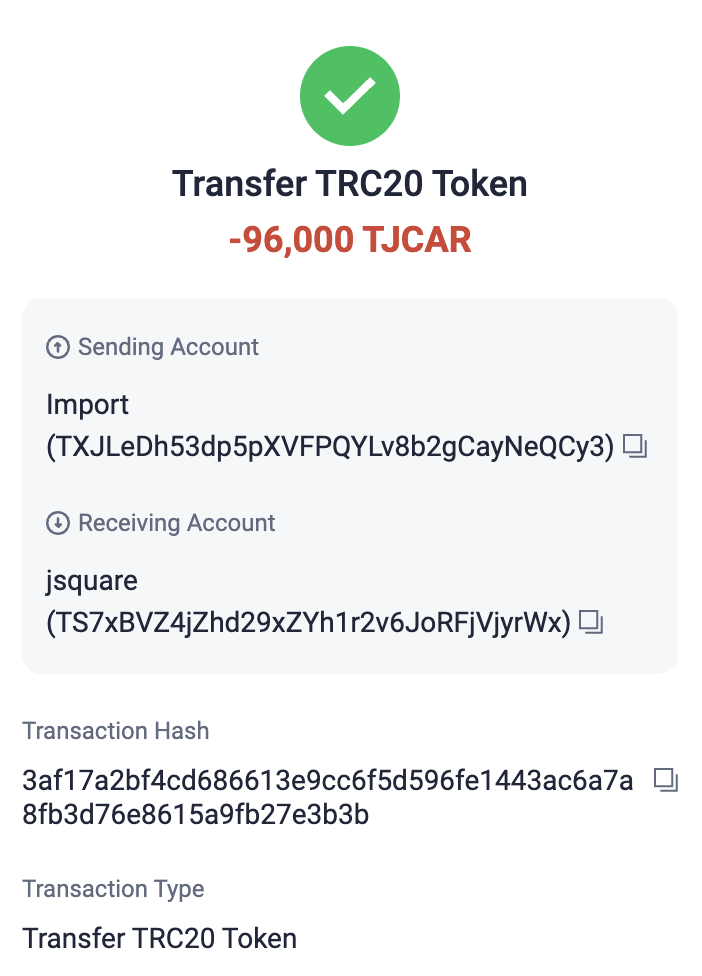
Task: Copy the Import sending account address
Action: (635, 447)
